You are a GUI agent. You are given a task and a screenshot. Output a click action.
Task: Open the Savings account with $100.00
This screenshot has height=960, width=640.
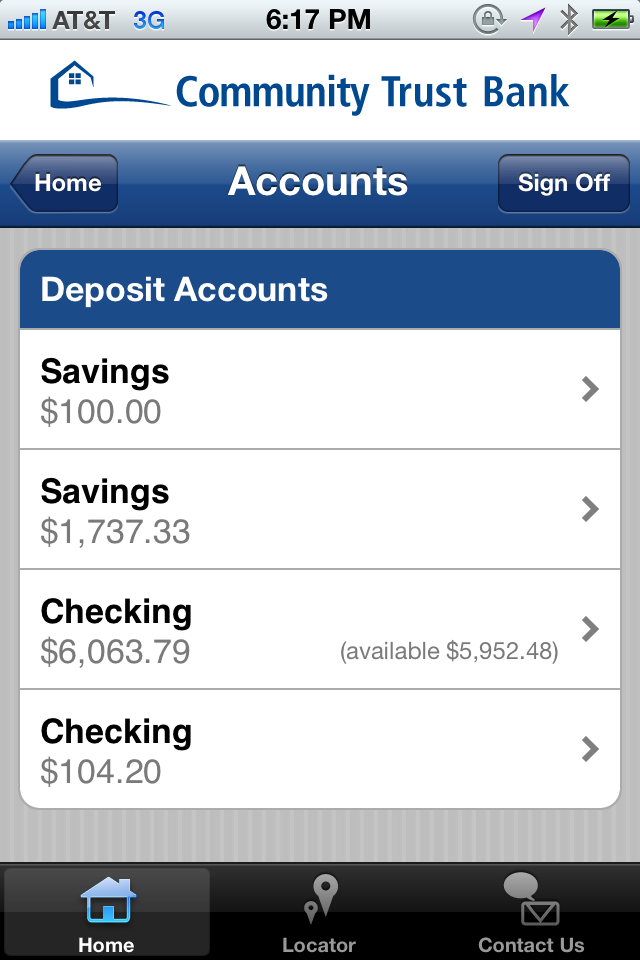320,390
